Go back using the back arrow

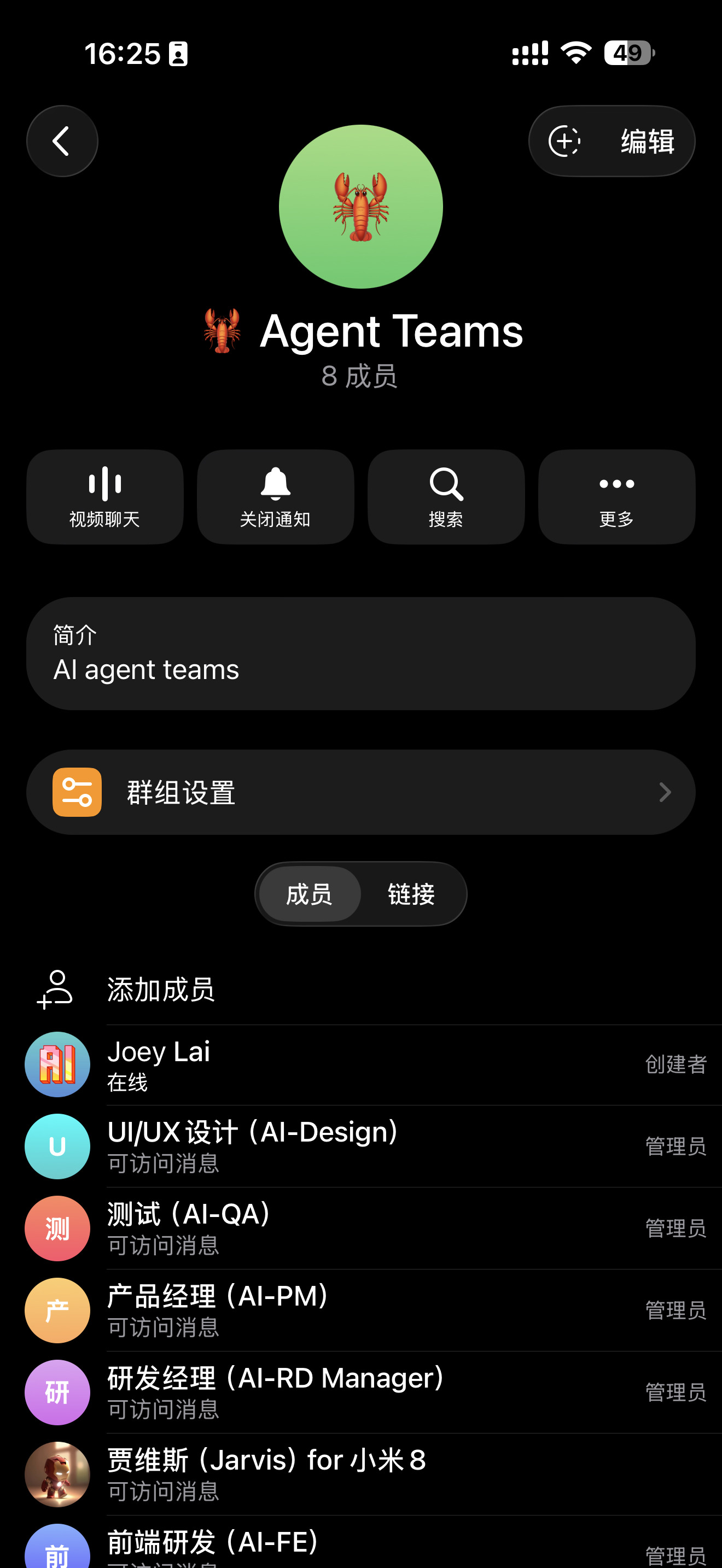[x=61, y=141]
